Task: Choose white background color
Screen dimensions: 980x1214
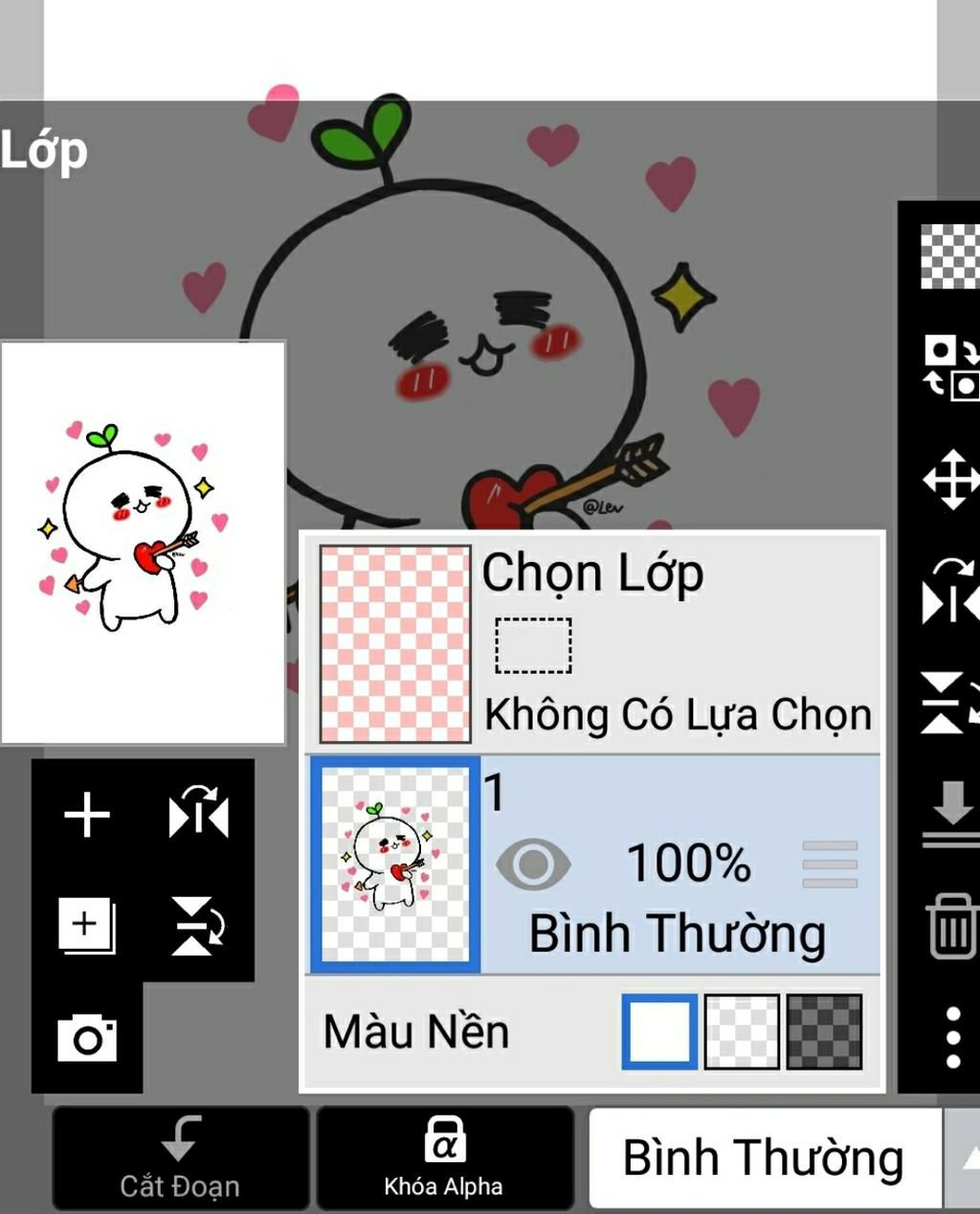Action: tap(659, 1031)
